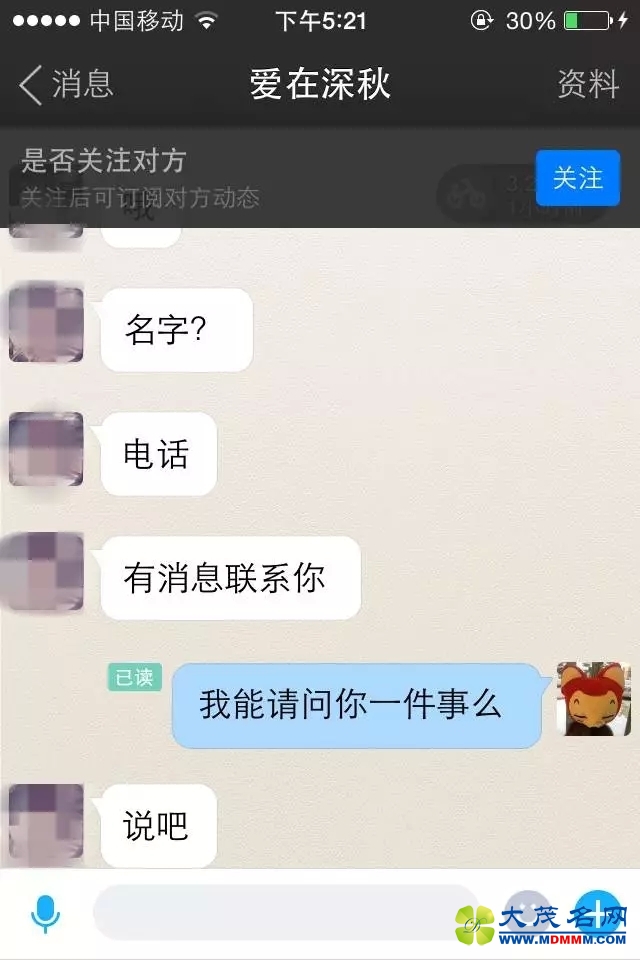640x960 pixels.
Task: Tap sender avatar beside 名字? message
Action: click(46, 324)
